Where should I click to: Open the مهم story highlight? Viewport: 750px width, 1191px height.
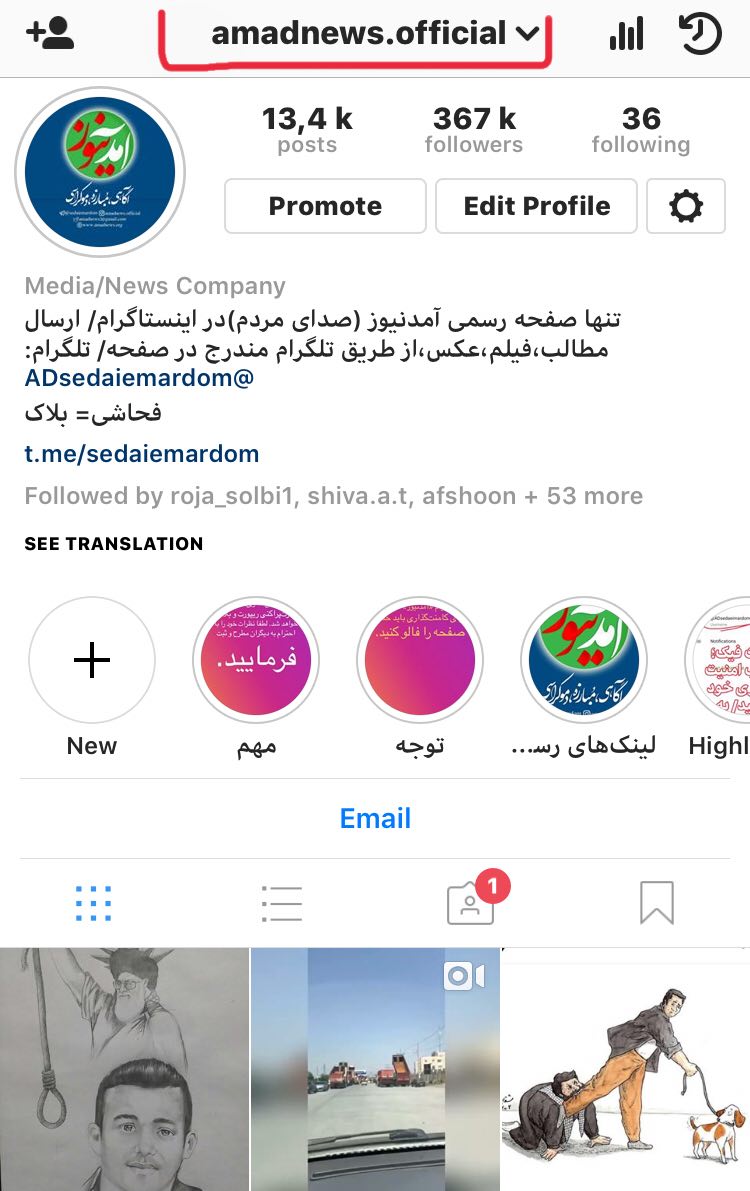[256, 661]
